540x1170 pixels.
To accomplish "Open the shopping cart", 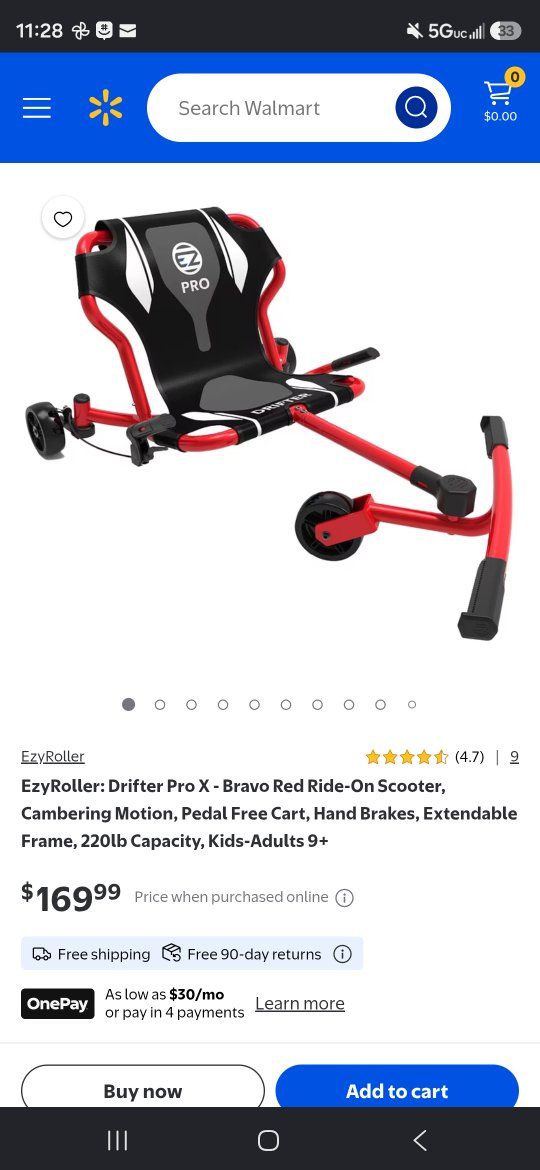I will coord(500,96).
